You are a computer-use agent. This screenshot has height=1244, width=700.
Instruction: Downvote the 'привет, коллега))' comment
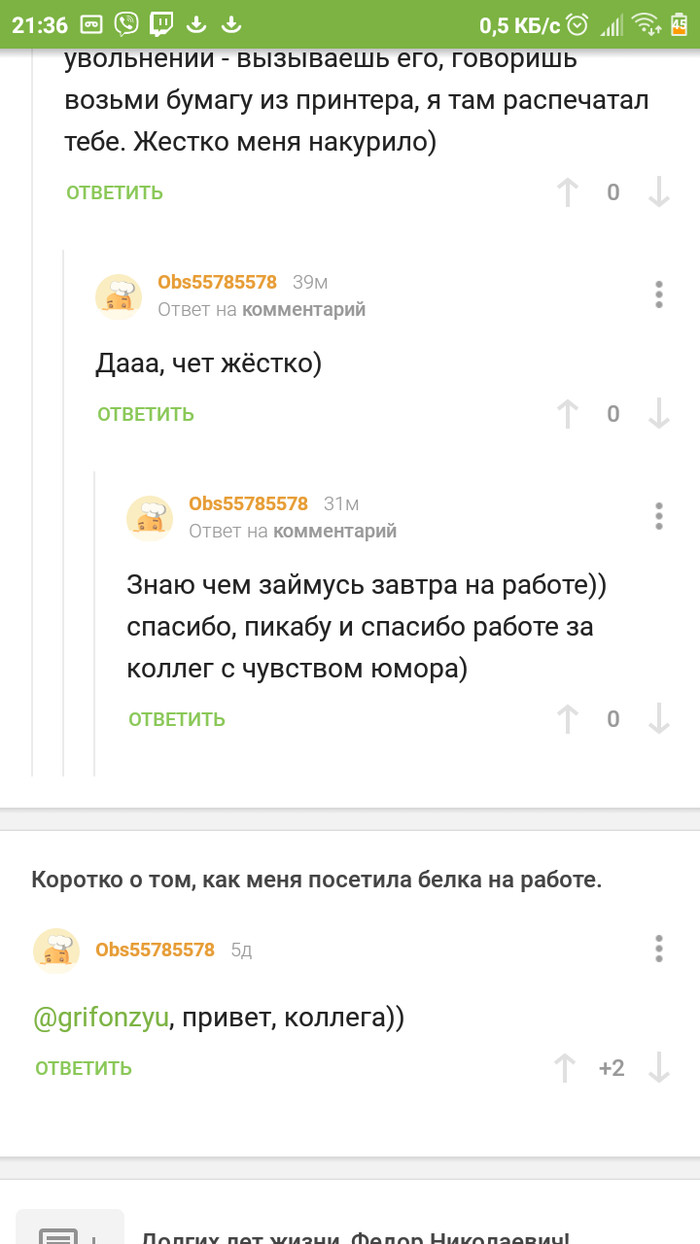tap(659, 1068)
